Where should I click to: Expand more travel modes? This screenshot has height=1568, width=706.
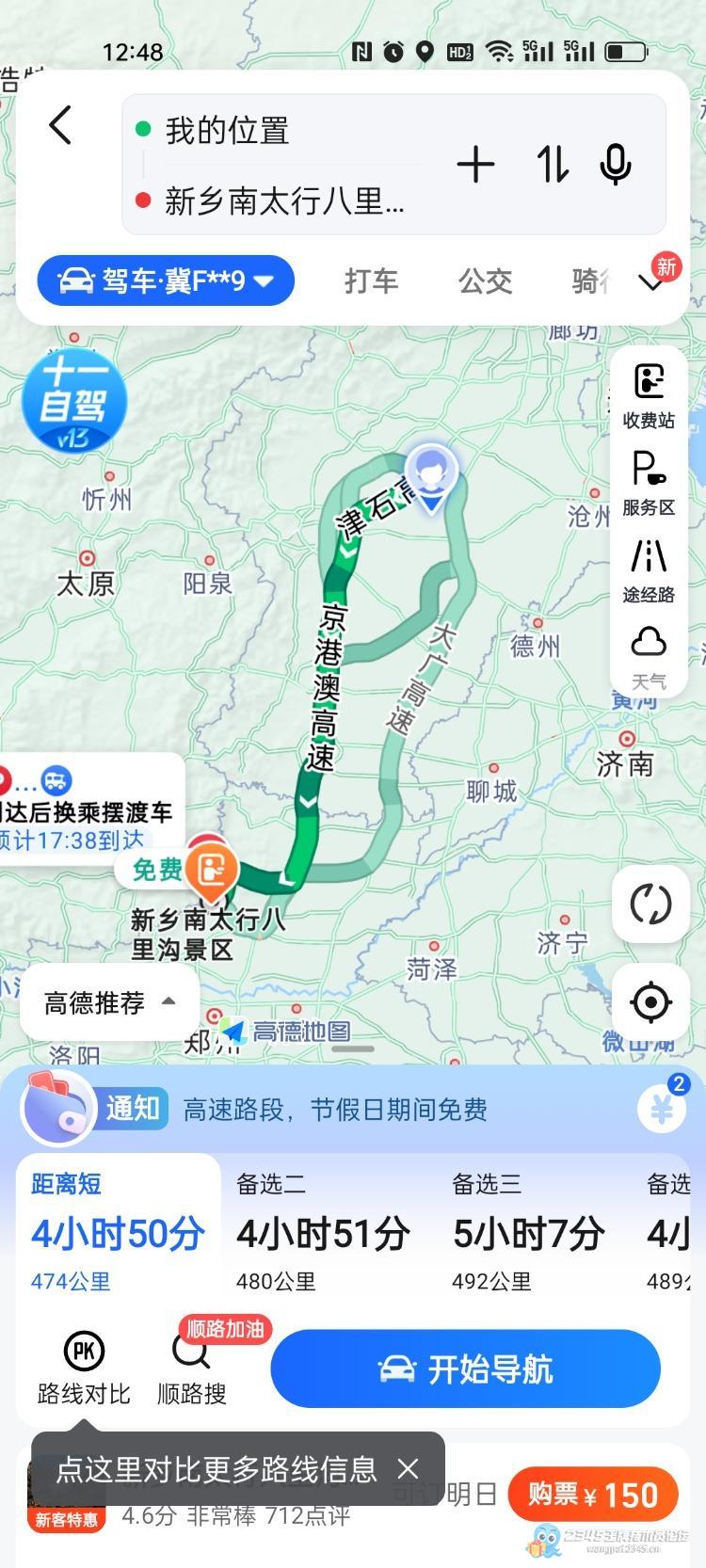(651, 281)
